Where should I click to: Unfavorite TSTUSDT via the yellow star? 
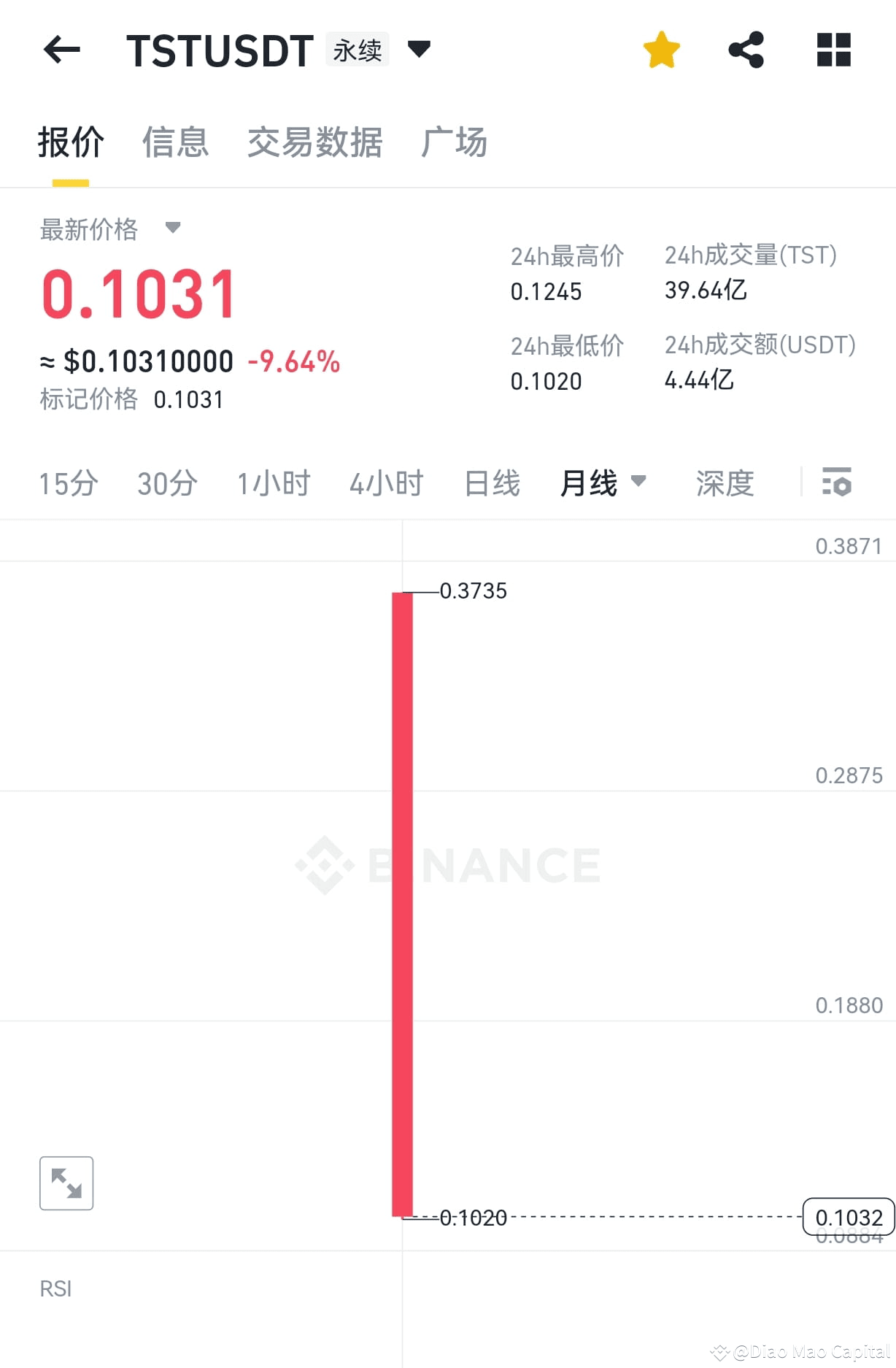point(660,49)
